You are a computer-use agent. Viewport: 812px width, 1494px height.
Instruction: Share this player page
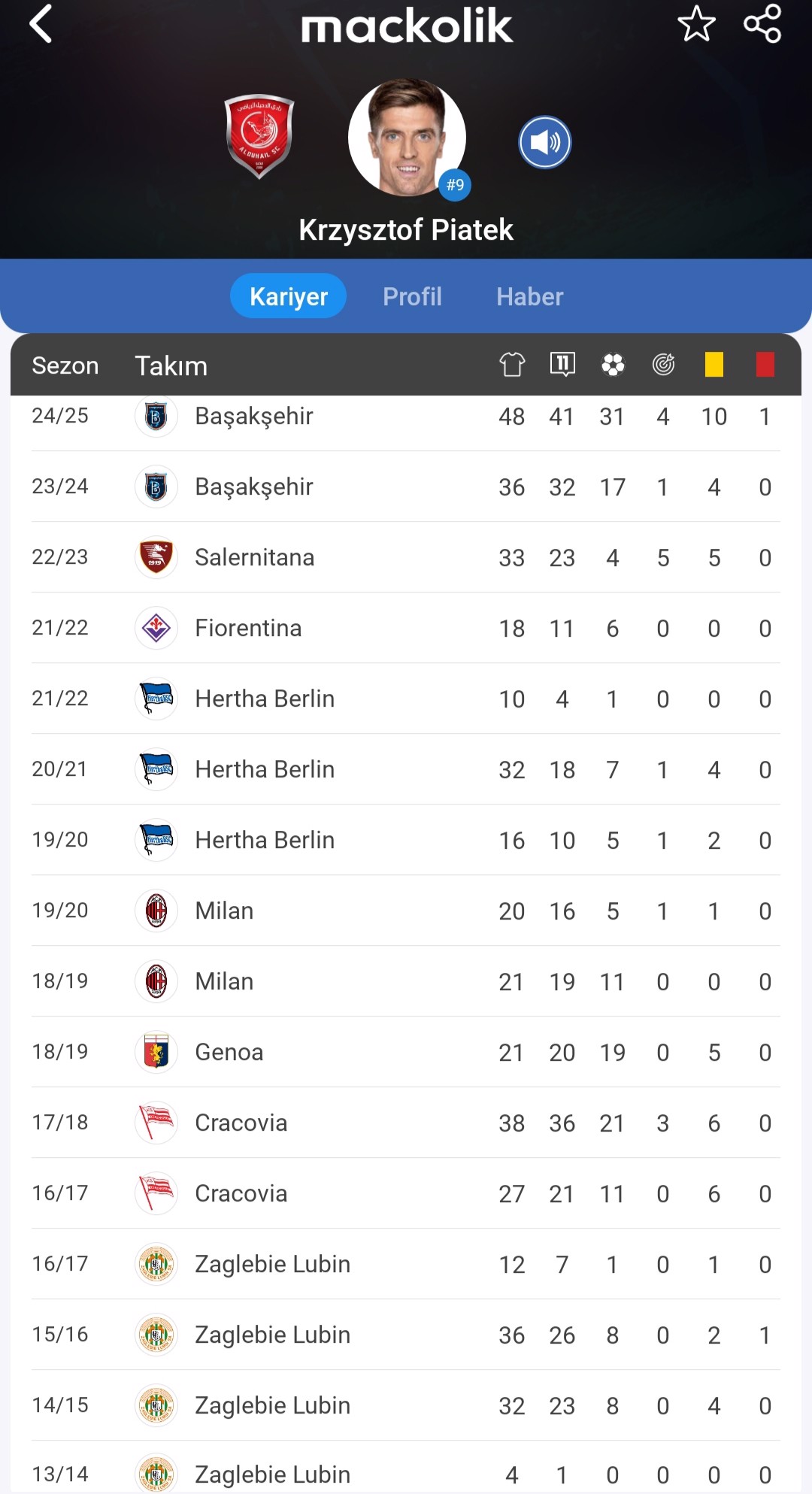[762, 23]
